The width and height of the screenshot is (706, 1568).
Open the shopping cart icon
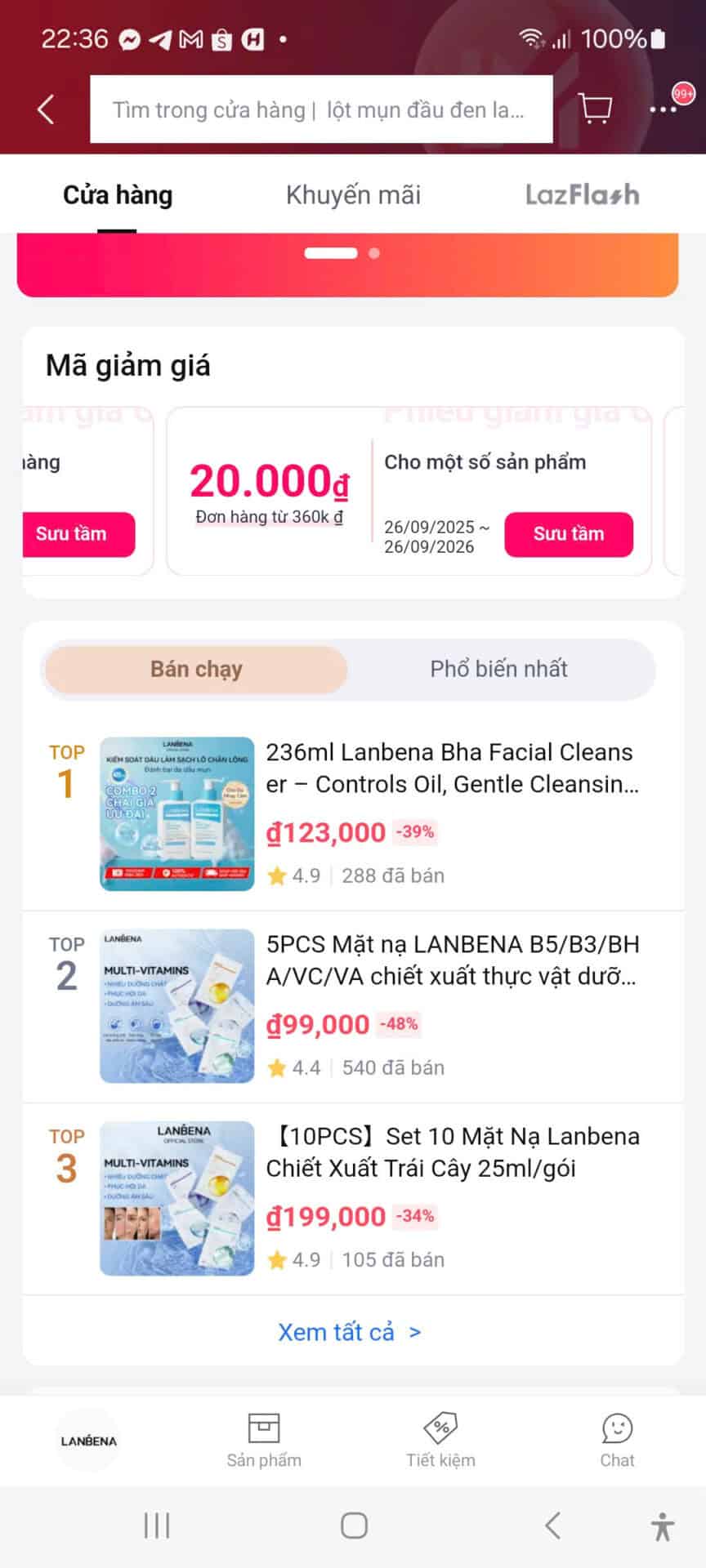(x=595, y=109)
